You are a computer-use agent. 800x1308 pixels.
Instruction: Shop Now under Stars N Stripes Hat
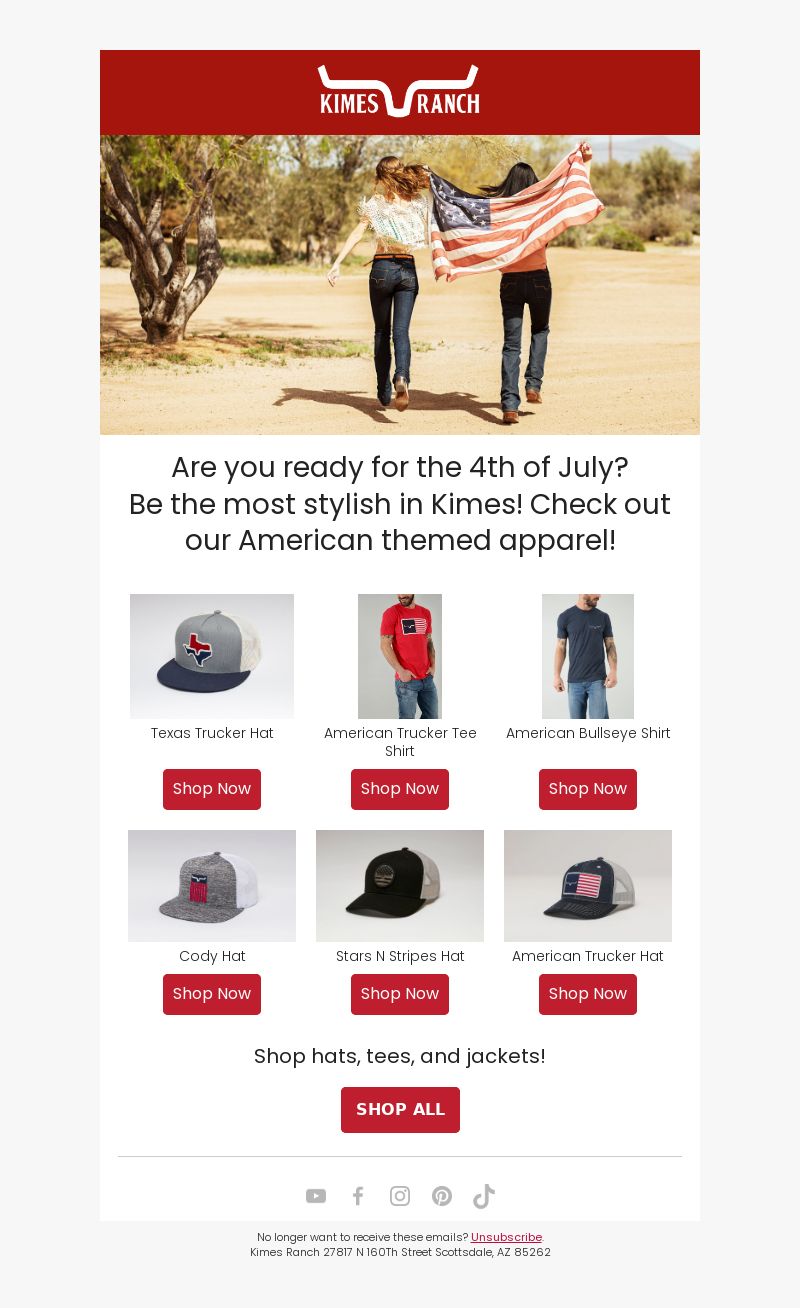point(400,994)
